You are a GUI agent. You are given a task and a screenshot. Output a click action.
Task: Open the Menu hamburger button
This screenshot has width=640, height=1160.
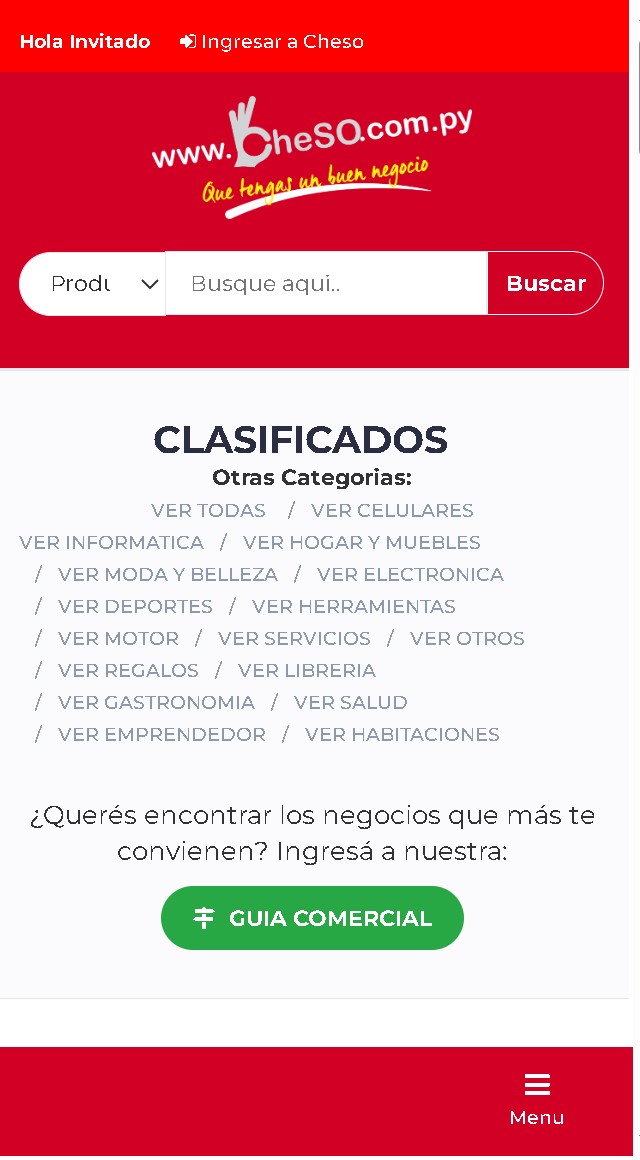click(537, 1099)
